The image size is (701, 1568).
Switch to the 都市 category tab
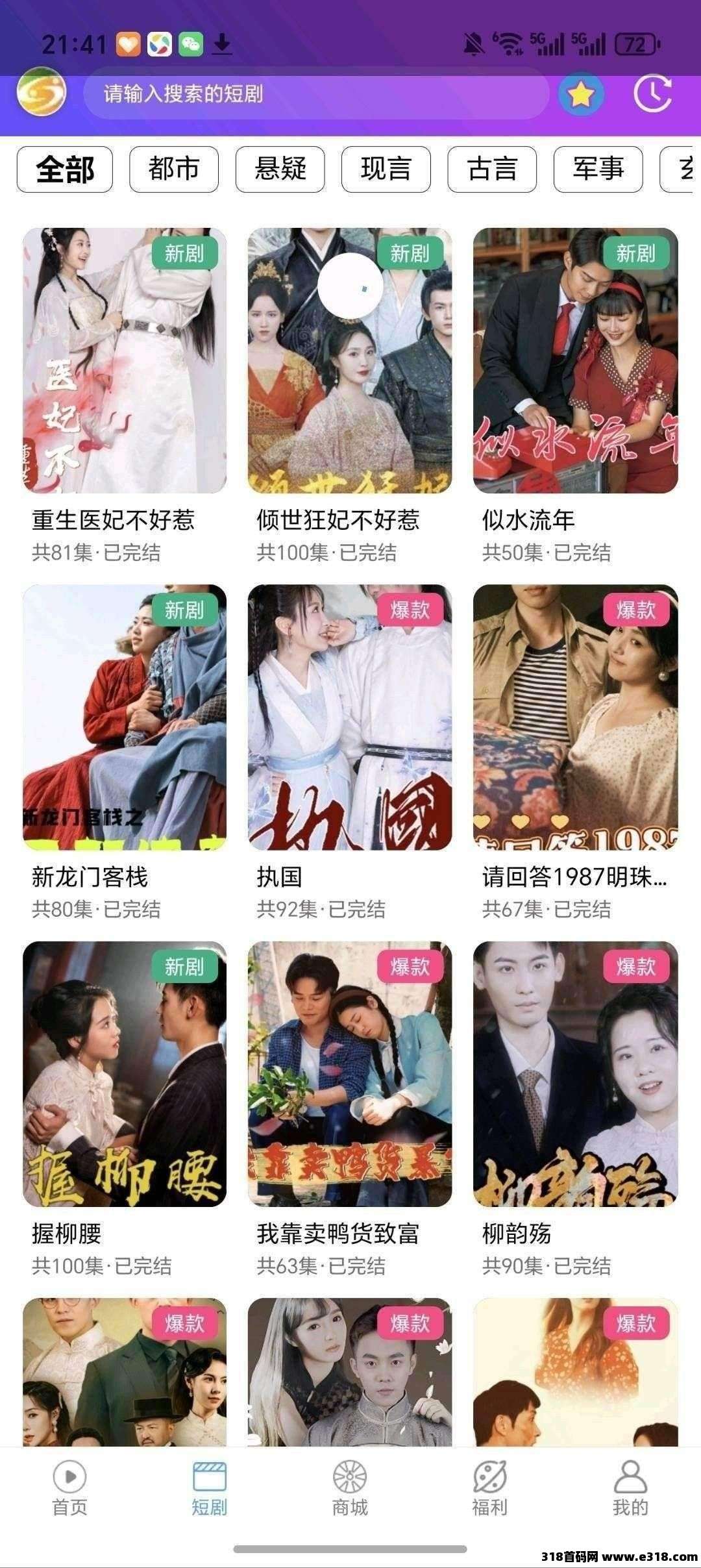(x=174, y=168)
